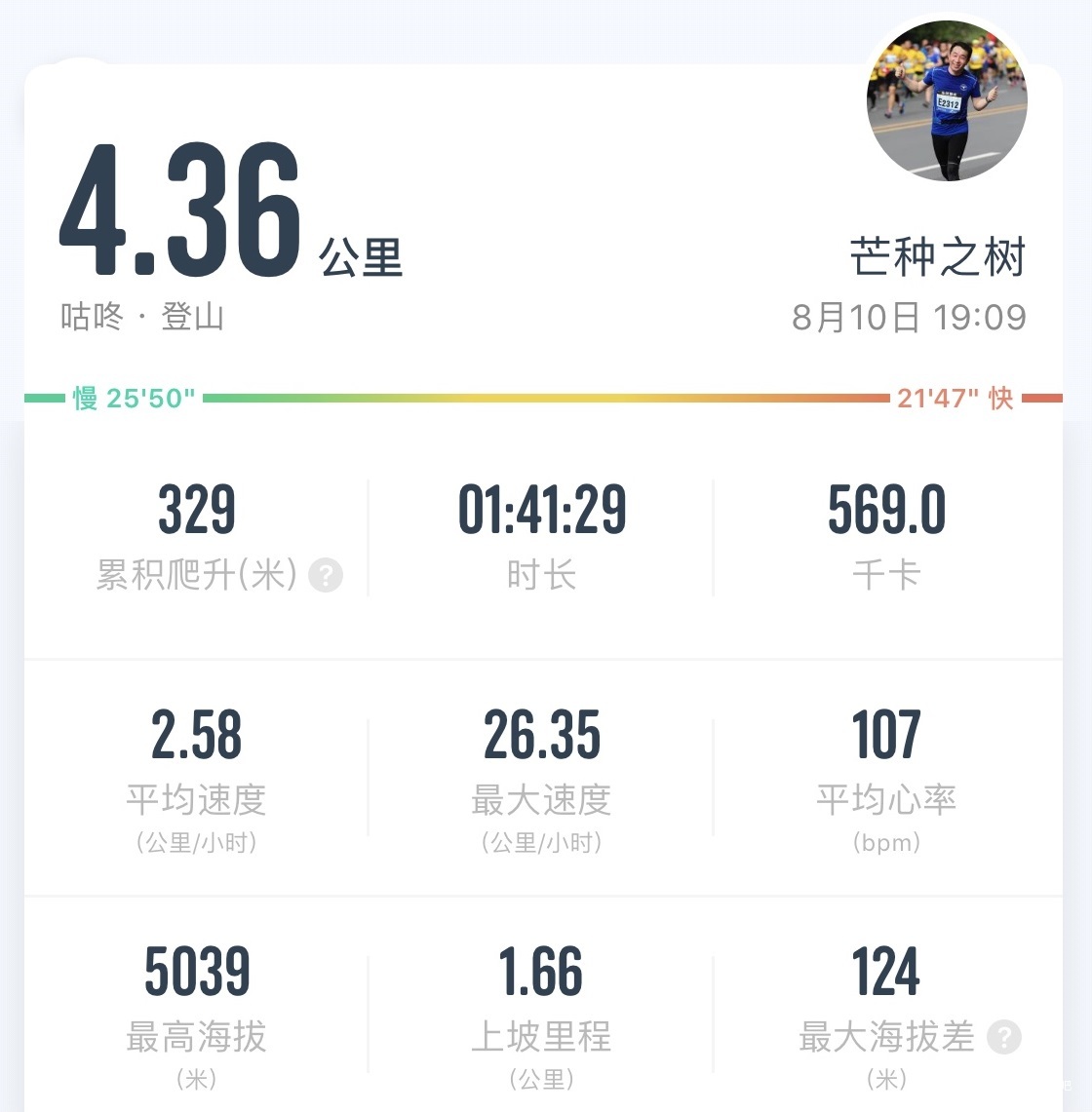This screenshot has width=1092, height=1112.
Task: Select the date 8月10日 19:09 entry
Action: (x=910, y=317)
